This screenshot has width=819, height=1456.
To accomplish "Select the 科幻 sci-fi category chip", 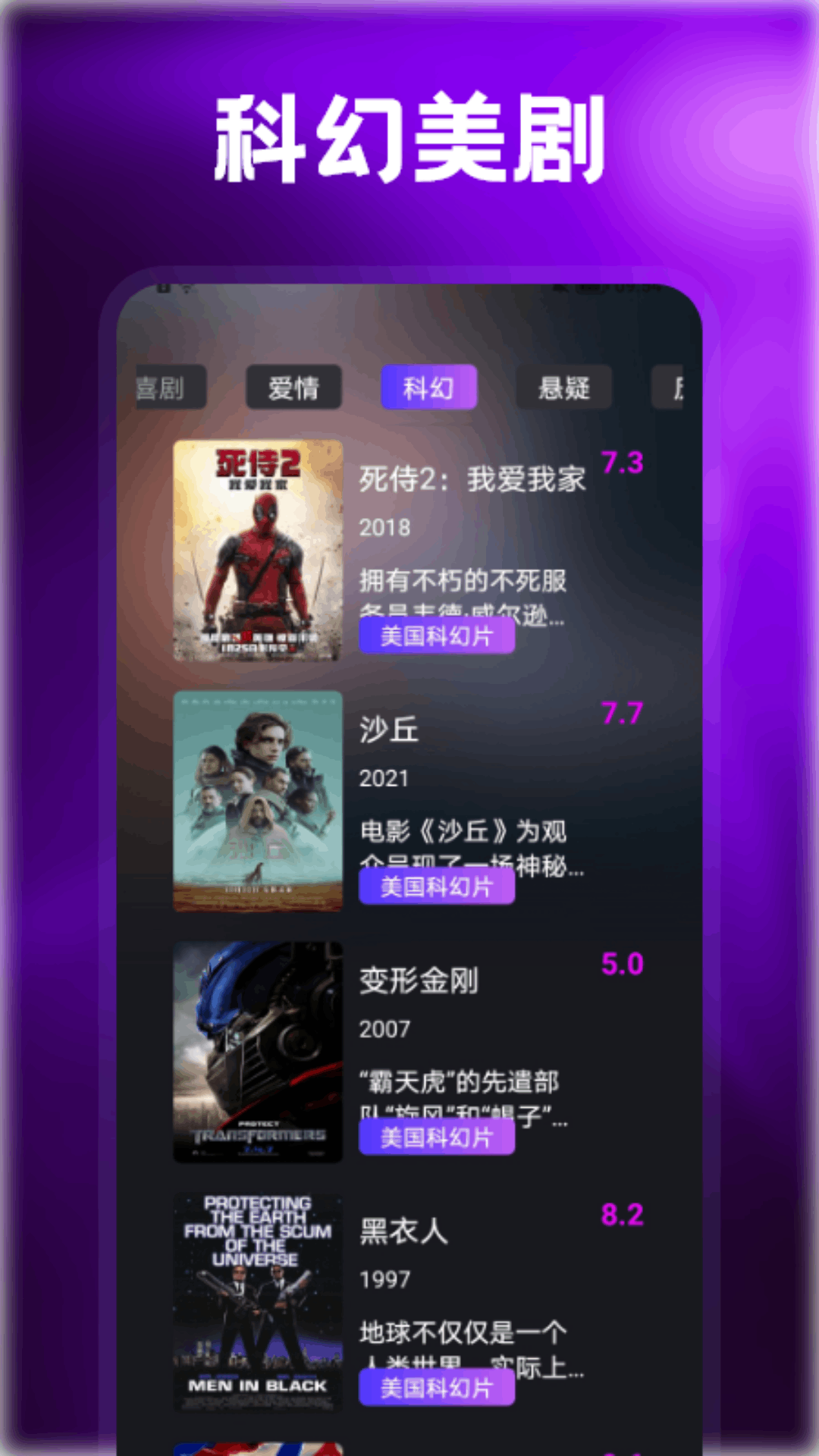I will pos(428,387).
